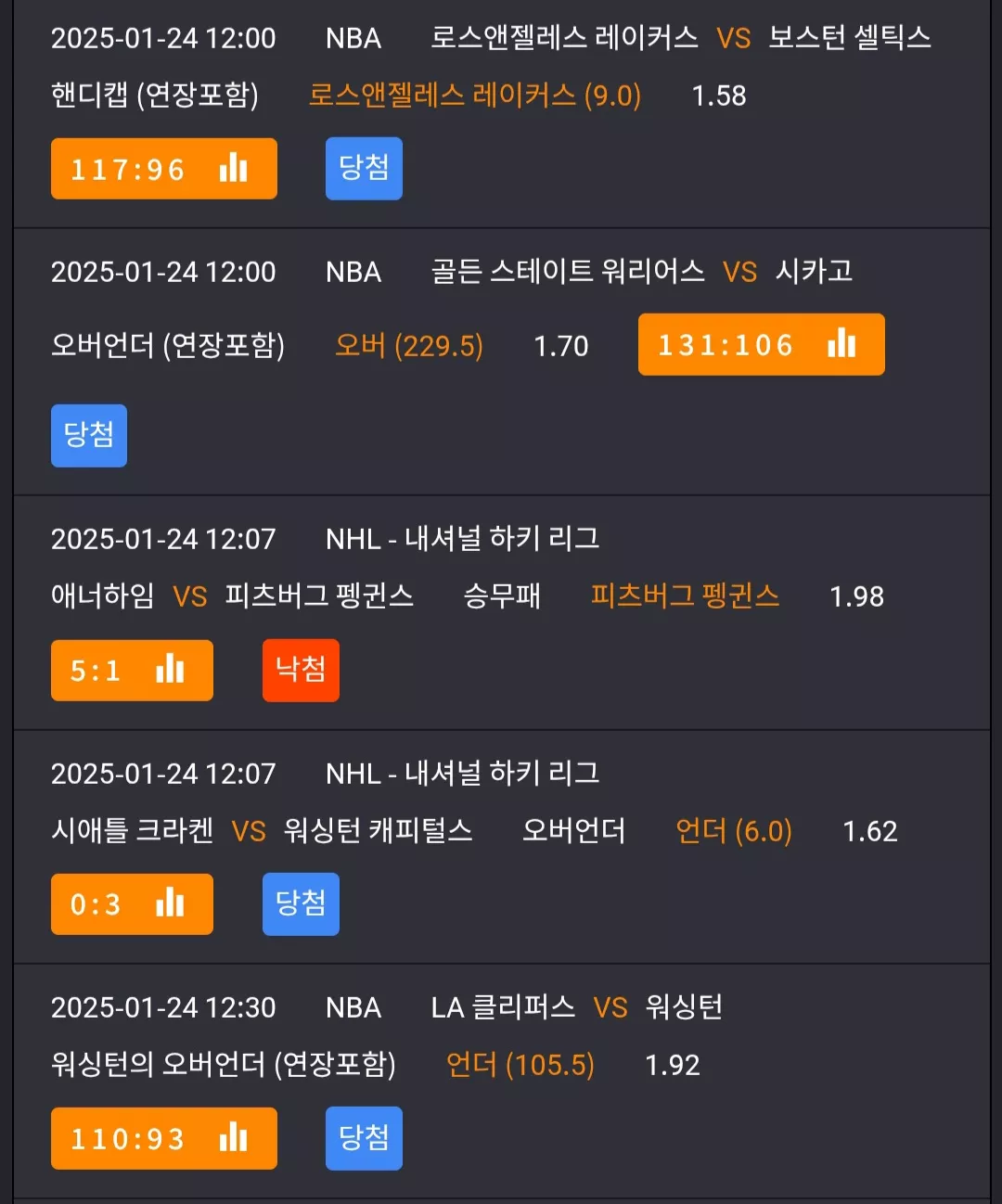Open stats for the 131:106 Warriors score
Viewport: 1002px width, 1204px height.
[761, 345]
